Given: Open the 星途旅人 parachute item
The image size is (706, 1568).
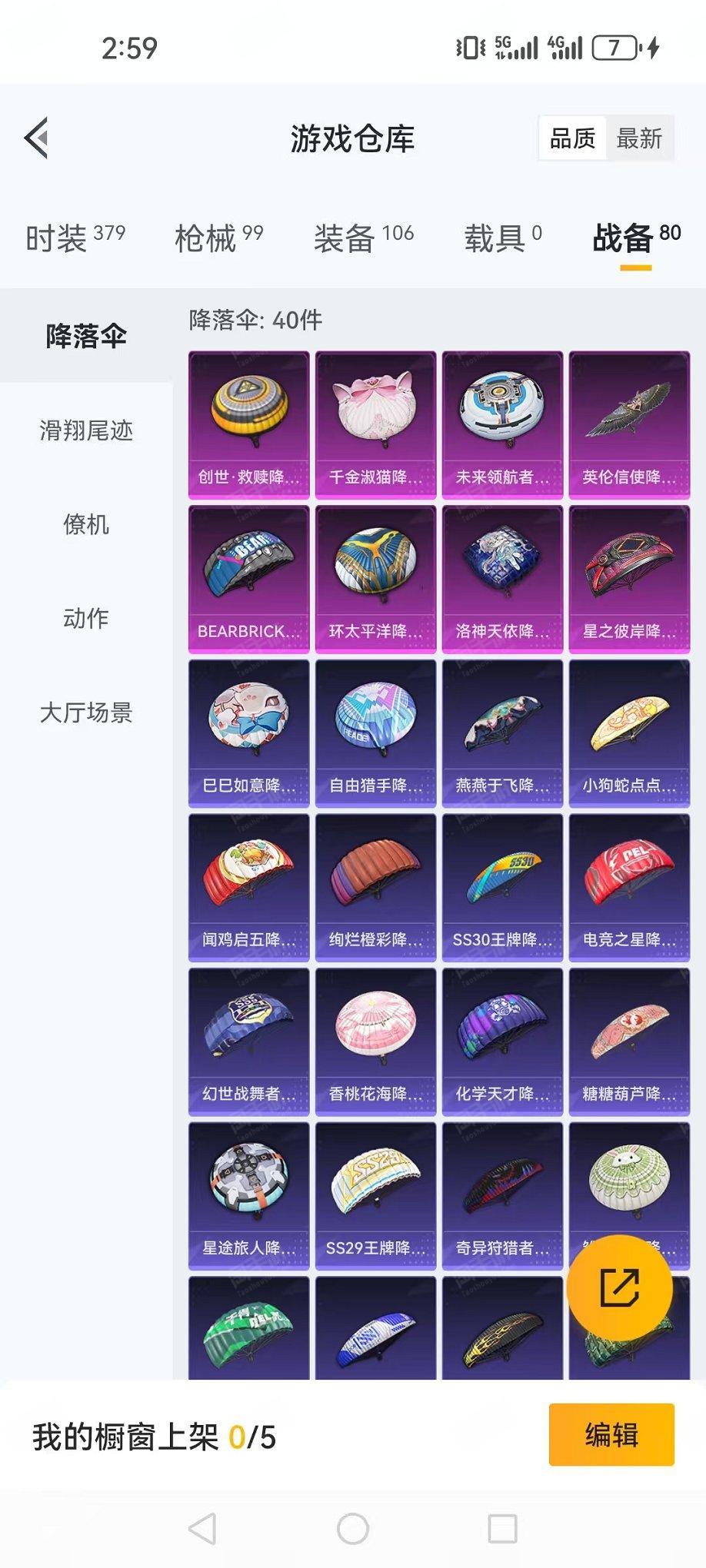Looking at the screenshot, I should tap(248, 1196).
